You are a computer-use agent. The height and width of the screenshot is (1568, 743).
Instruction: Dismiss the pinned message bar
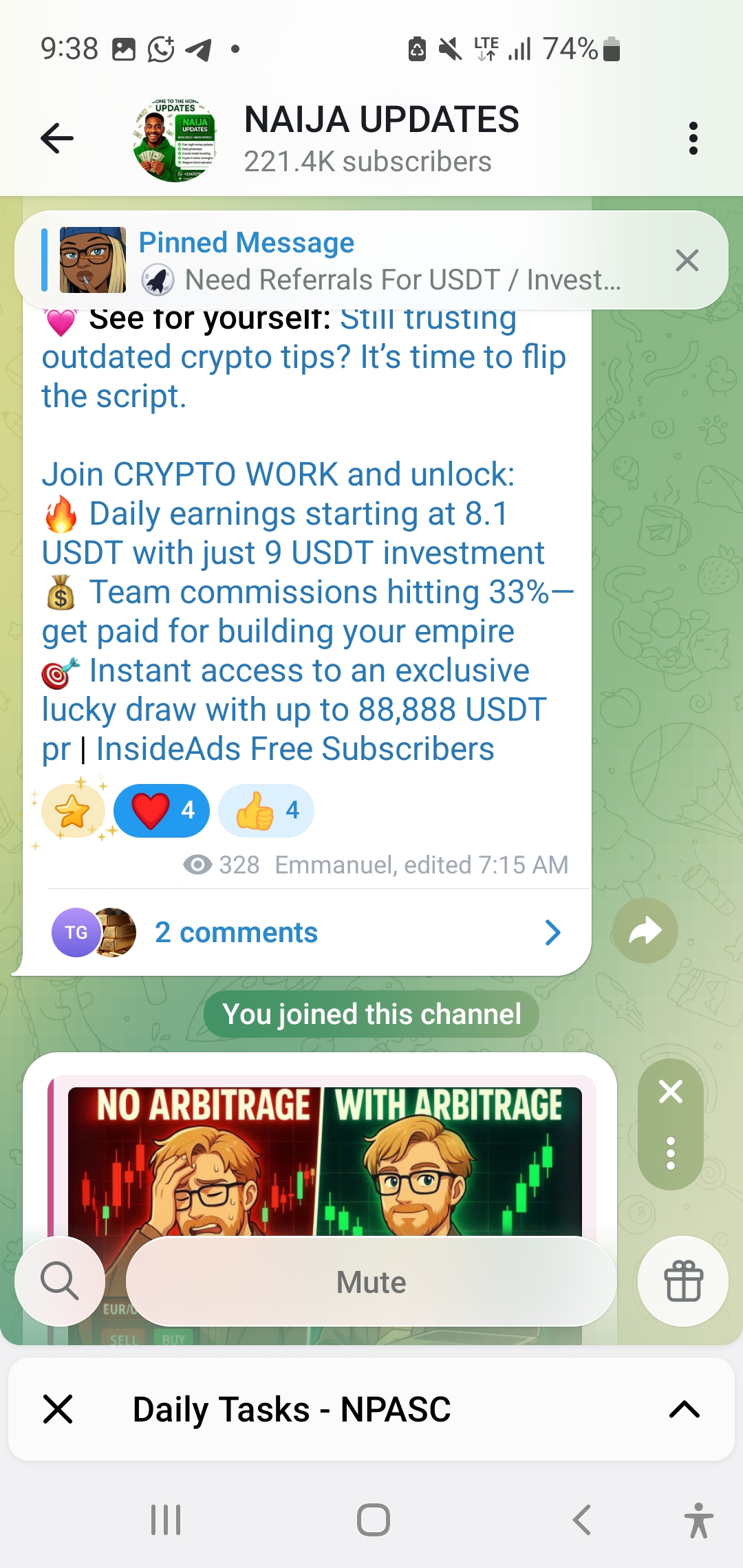(x=687, y=261)
